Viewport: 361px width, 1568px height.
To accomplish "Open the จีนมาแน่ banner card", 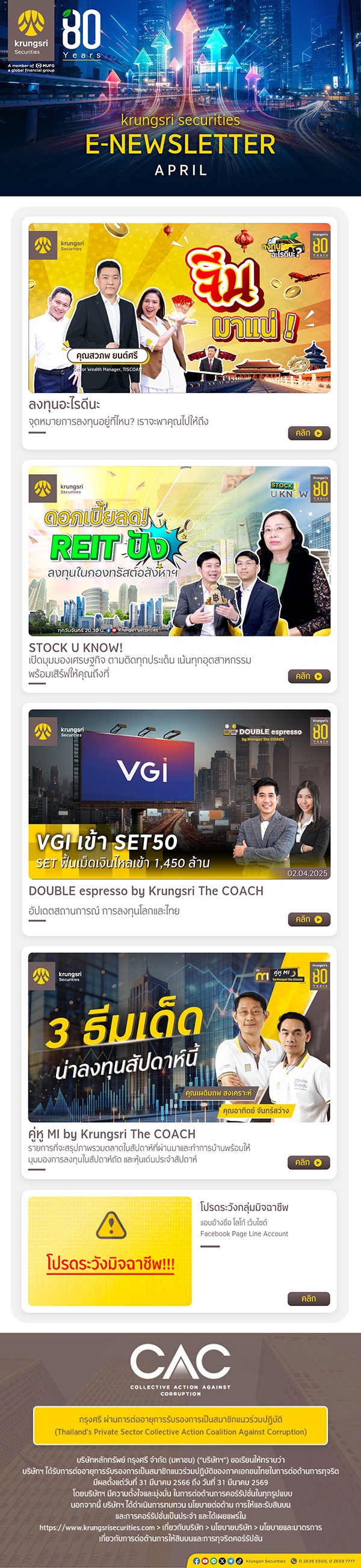I will tap(179, 308).
